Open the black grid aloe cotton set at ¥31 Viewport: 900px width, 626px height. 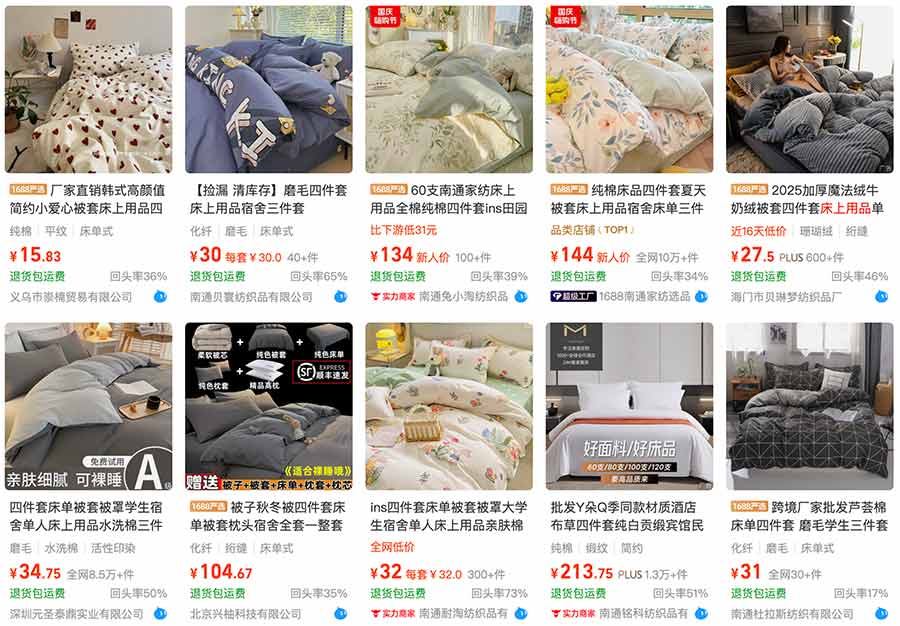(809, 406)
